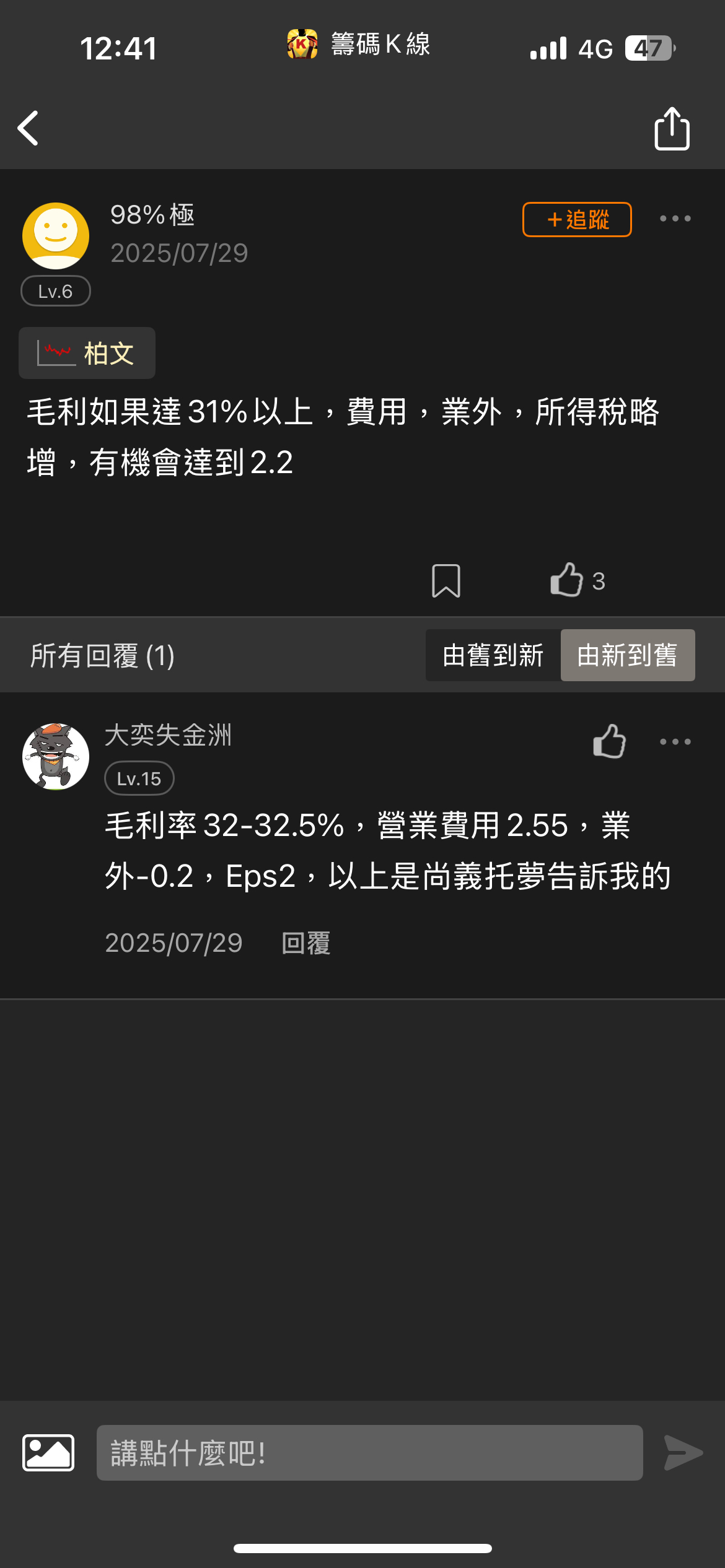Like the post by 98%極

(567, 580)
